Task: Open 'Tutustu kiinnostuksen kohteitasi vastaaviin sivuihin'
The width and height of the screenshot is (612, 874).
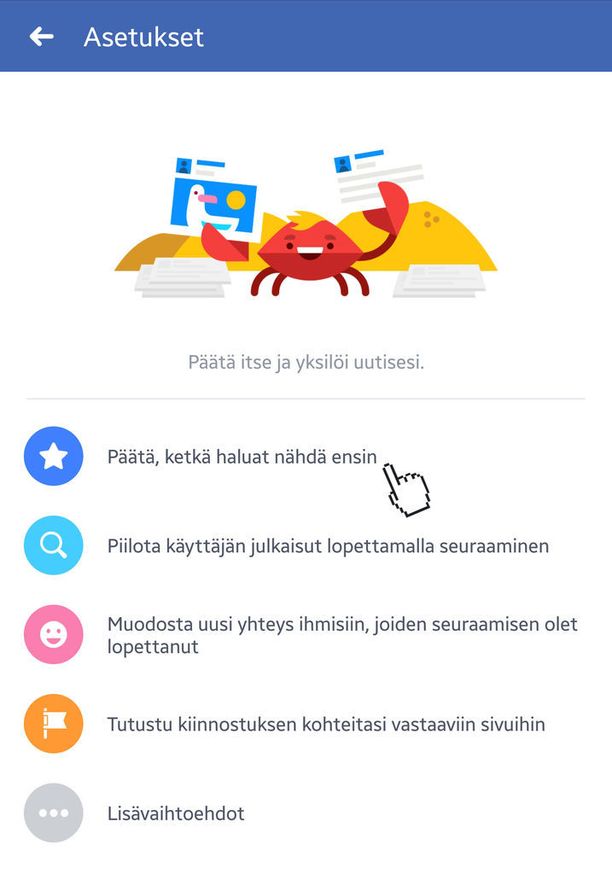Action: tap(325, 724)
